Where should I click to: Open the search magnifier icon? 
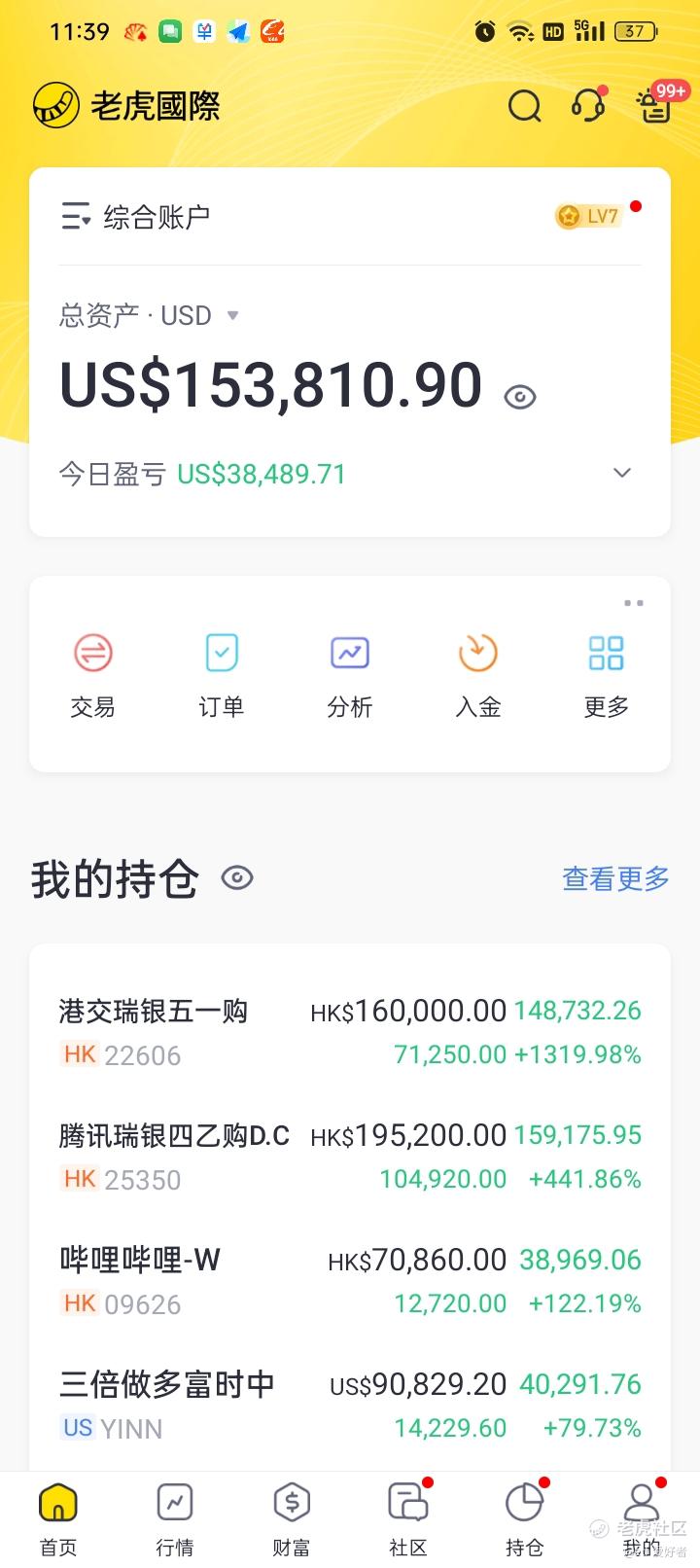tap(525, 106)
